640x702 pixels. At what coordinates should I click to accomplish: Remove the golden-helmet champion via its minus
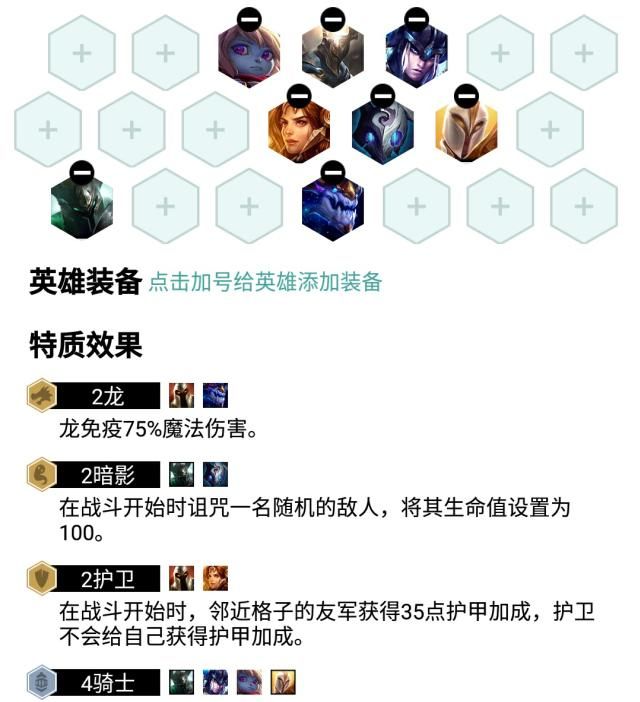coord(466,96)
